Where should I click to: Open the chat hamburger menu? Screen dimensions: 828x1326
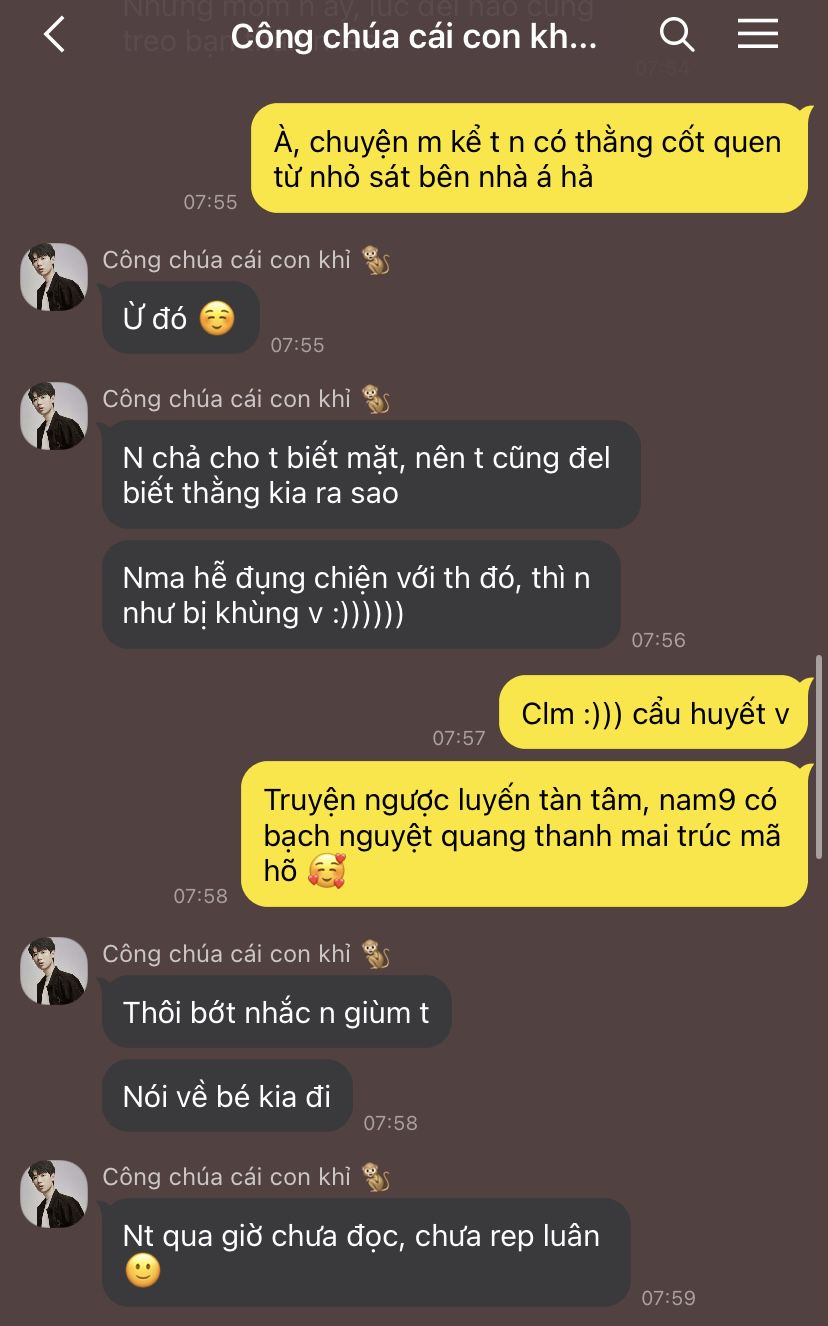758,35
